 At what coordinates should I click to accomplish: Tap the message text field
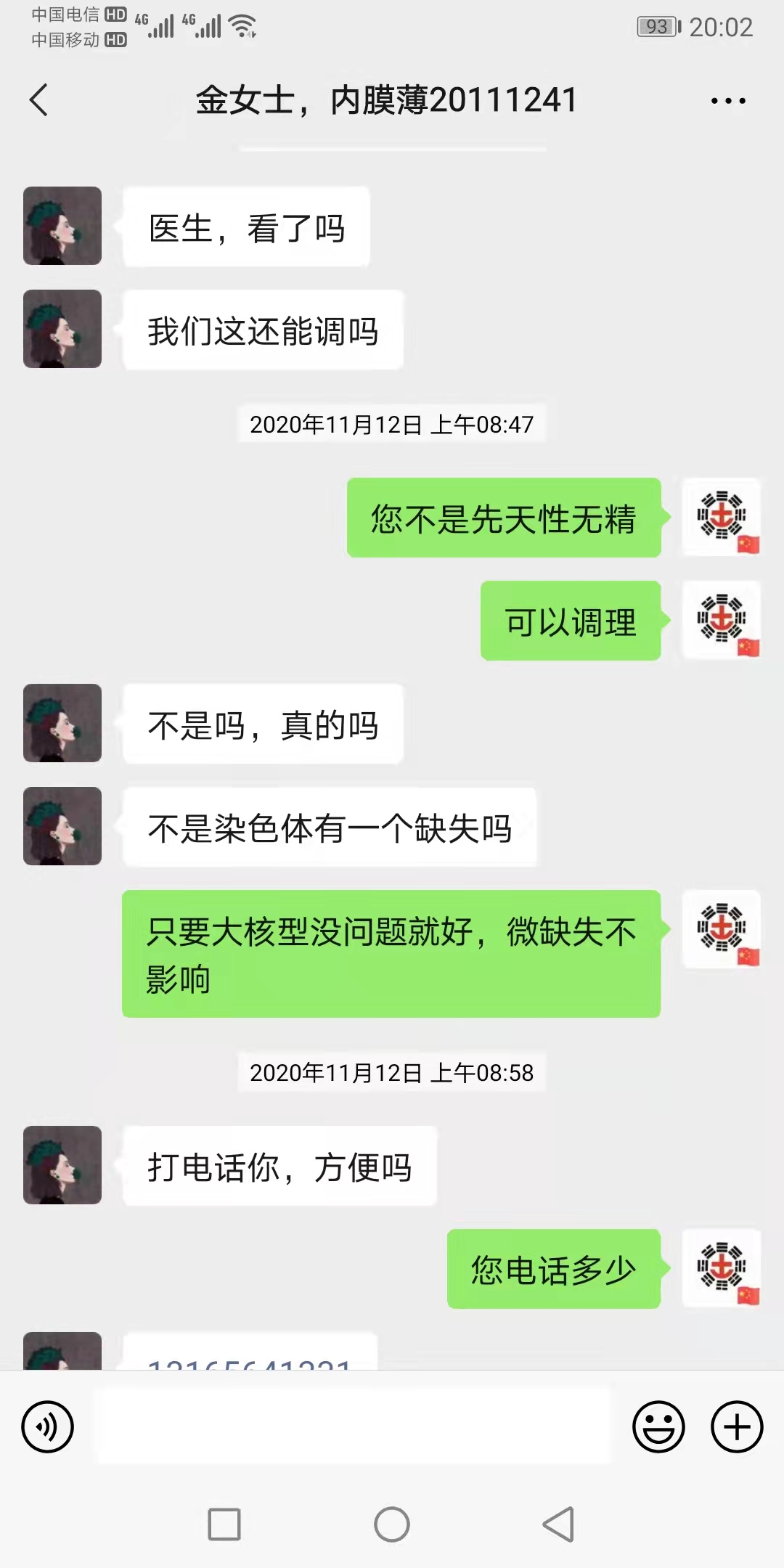pos(354,1426)
